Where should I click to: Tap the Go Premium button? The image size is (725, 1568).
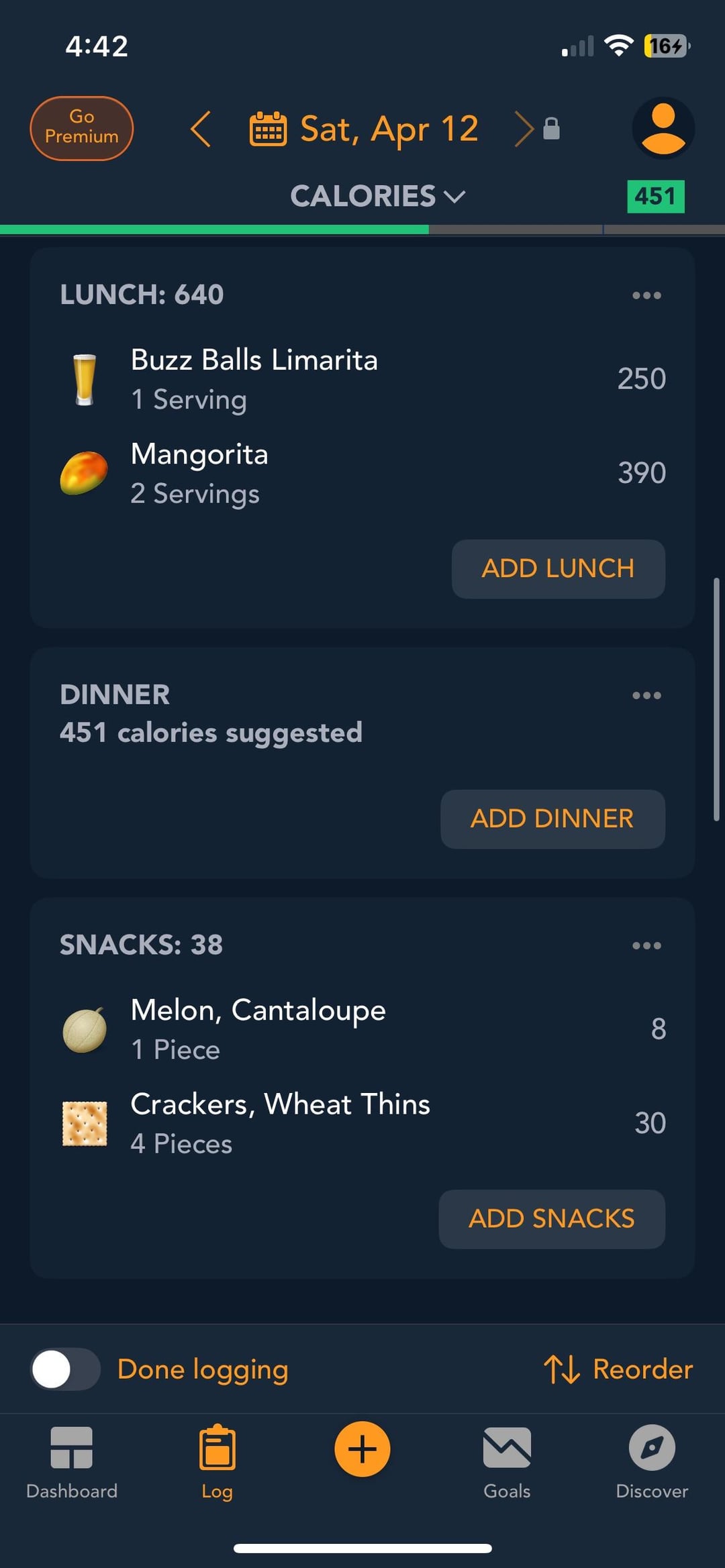(81, 127)
